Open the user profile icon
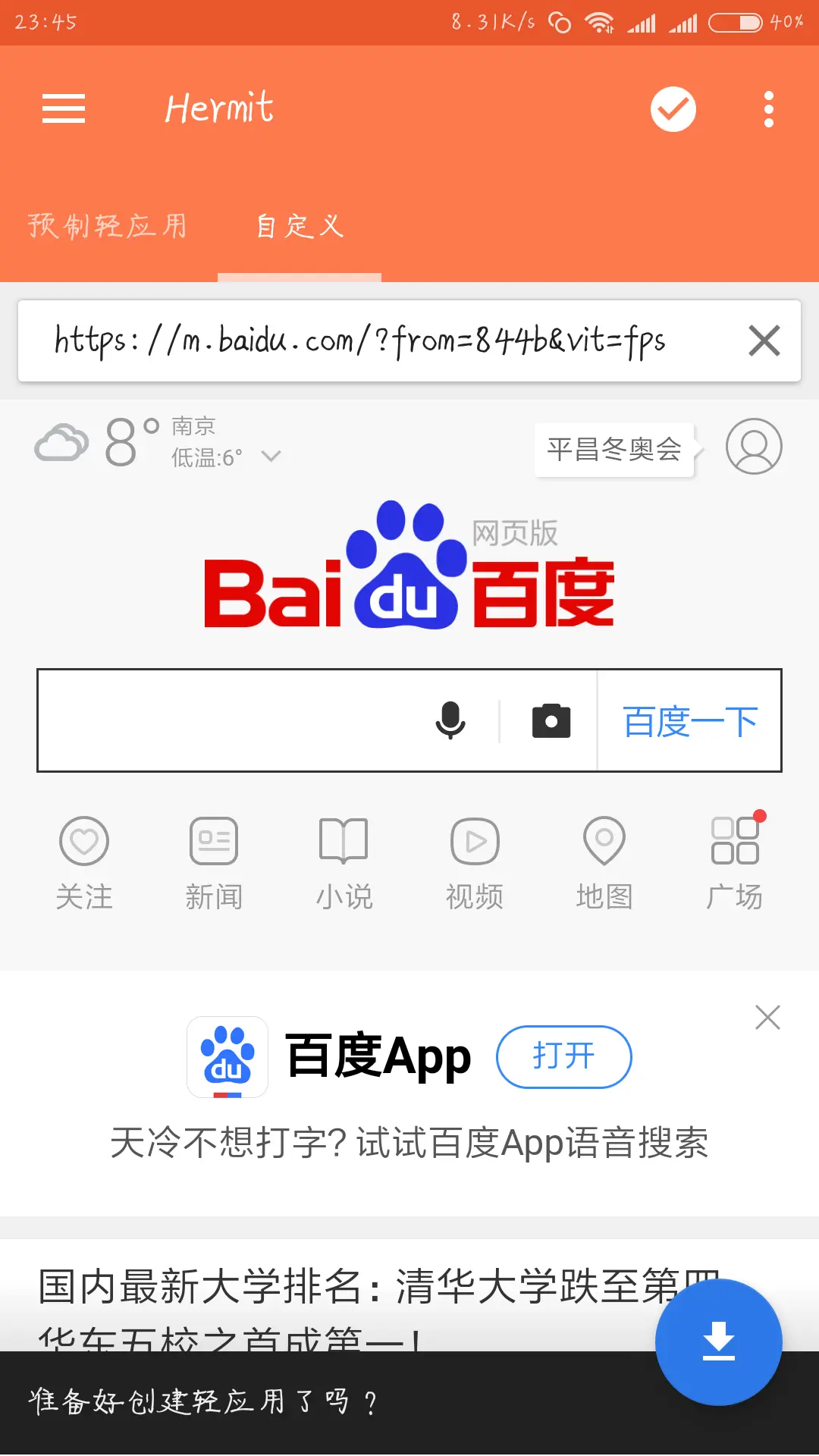Image resolution: width=819 pixels, height=1456 pixels. click(x=754, y=446)
